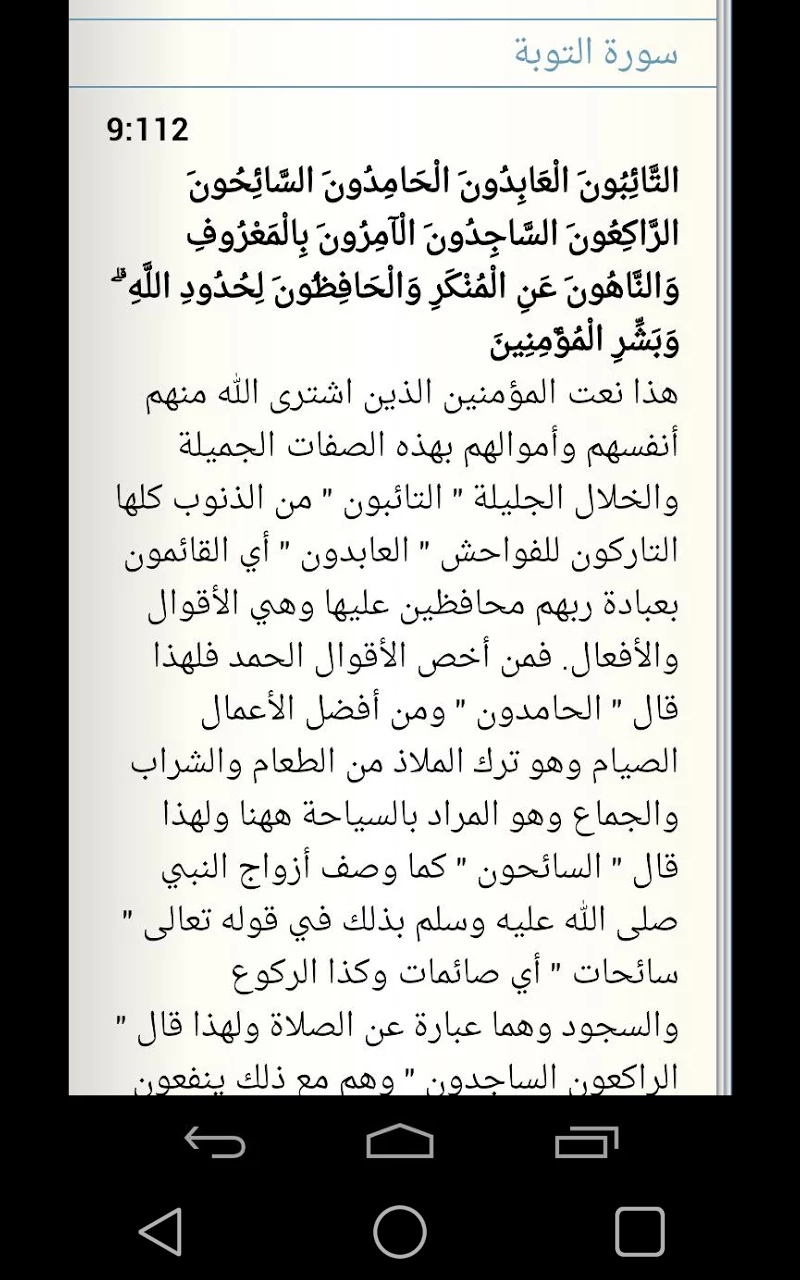This screenshot has width=800, height=1280.
Task: Go back with the system back triangle
Action: pyautogui.click(x=160, y=1230)
